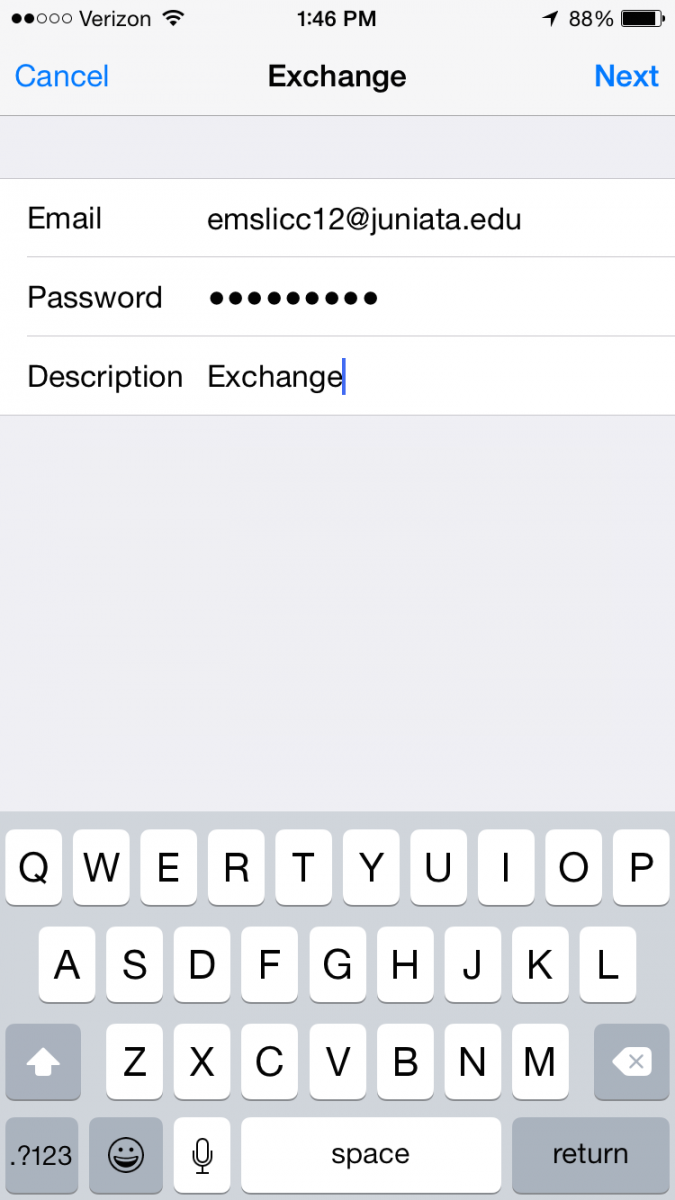Screen dimensions: 675x1200
Task: Toggle the shift key
Action: (x=43, y=1062)
